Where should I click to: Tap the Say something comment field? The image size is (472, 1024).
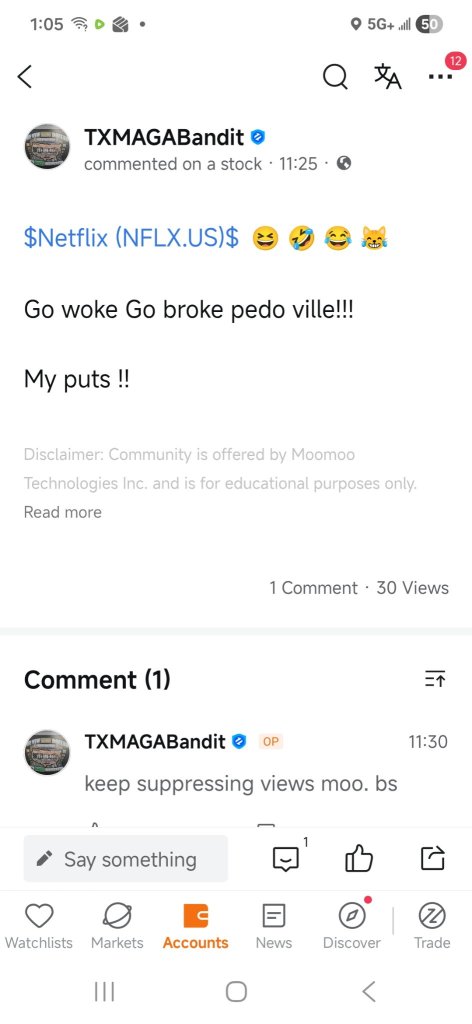click(126, 859)
